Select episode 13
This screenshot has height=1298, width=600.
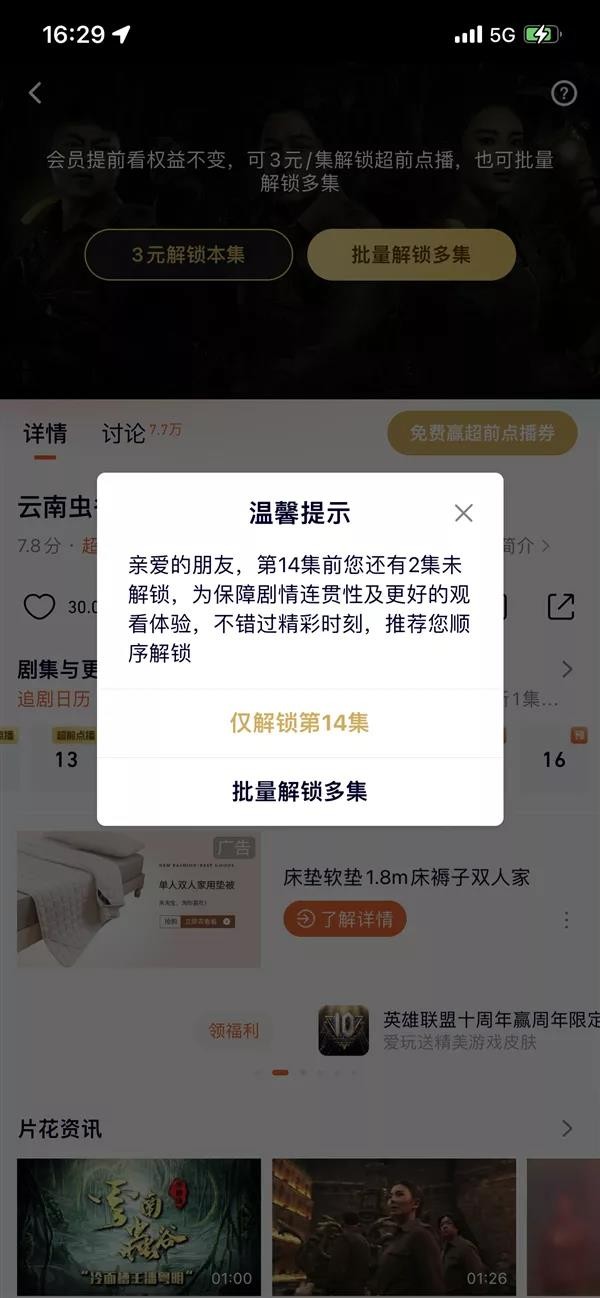pos(66,759)
